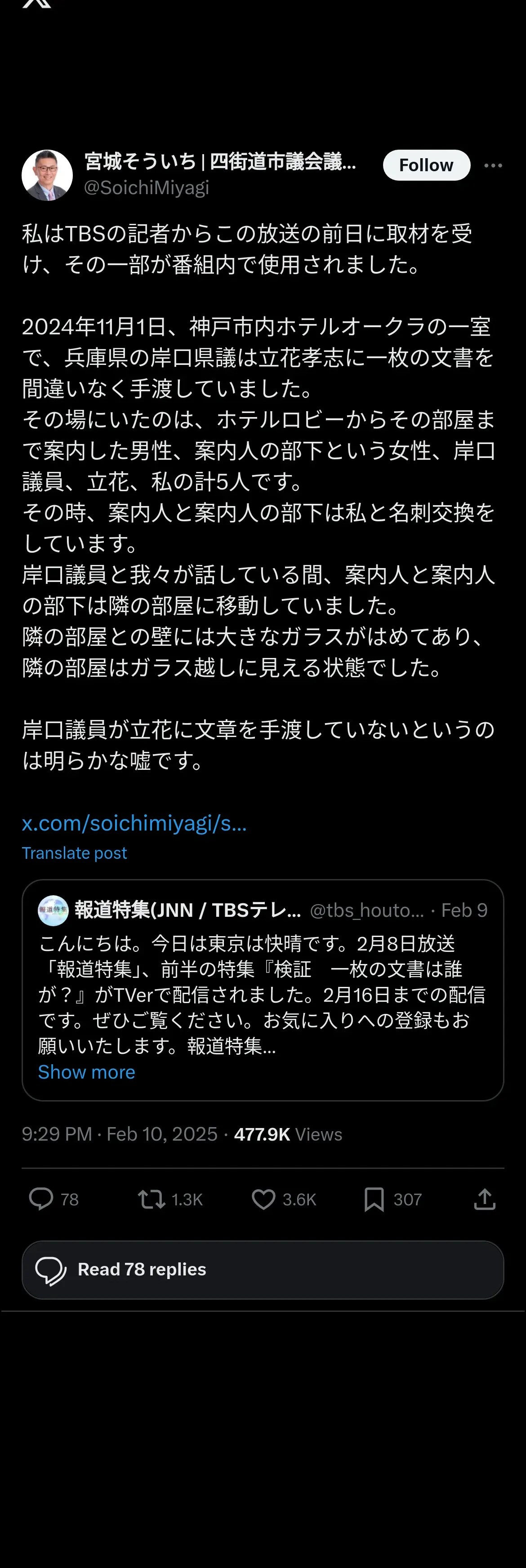Follow 宮城そういち's account
This screenshot has width=526, height=1568.
[x=426, y=165]
